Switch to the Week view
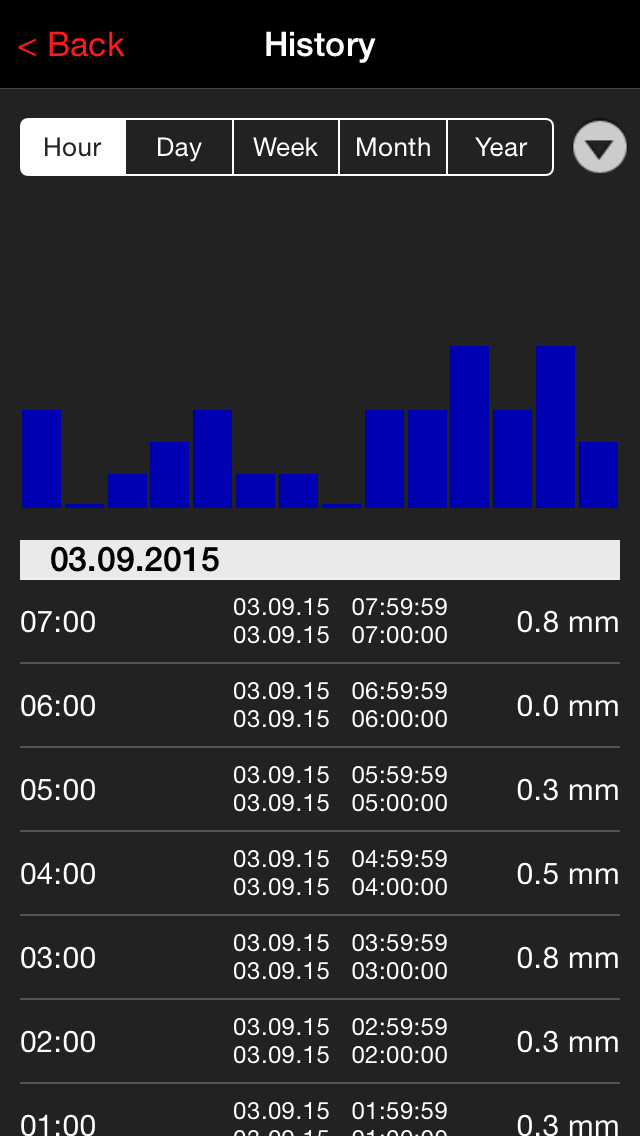The image size is (640, 1136). 286,147
